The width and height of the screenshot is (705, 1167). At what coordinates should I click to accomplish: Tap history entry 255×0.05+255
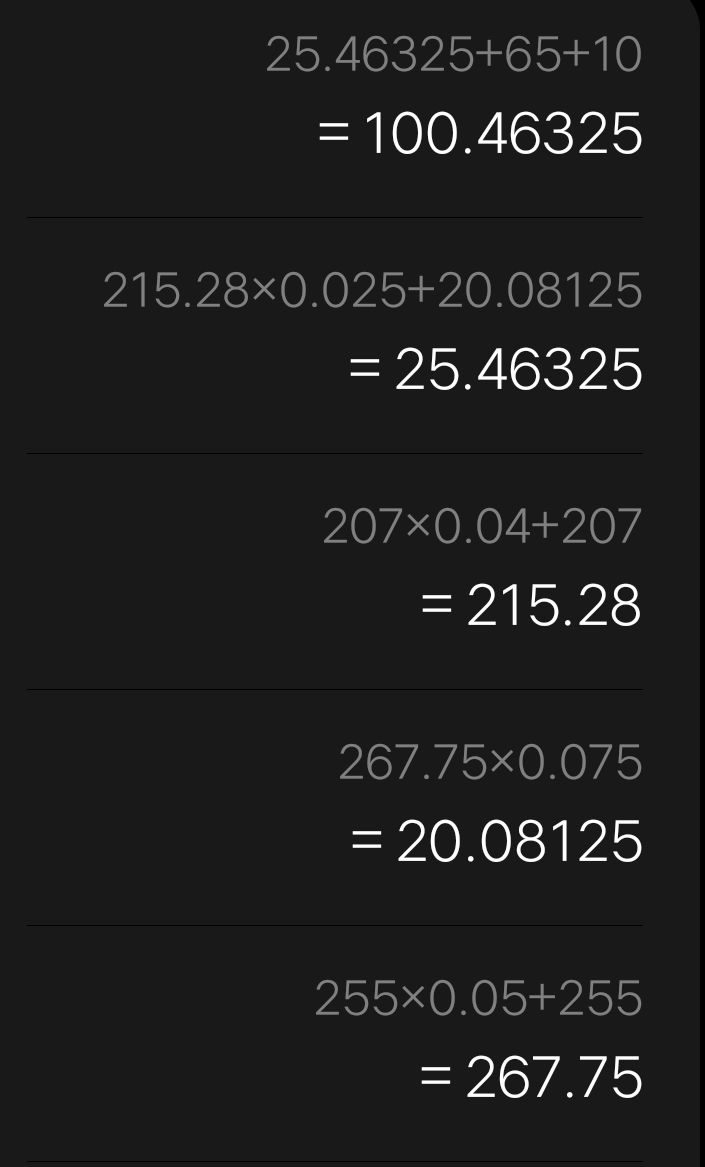point(478,998)
